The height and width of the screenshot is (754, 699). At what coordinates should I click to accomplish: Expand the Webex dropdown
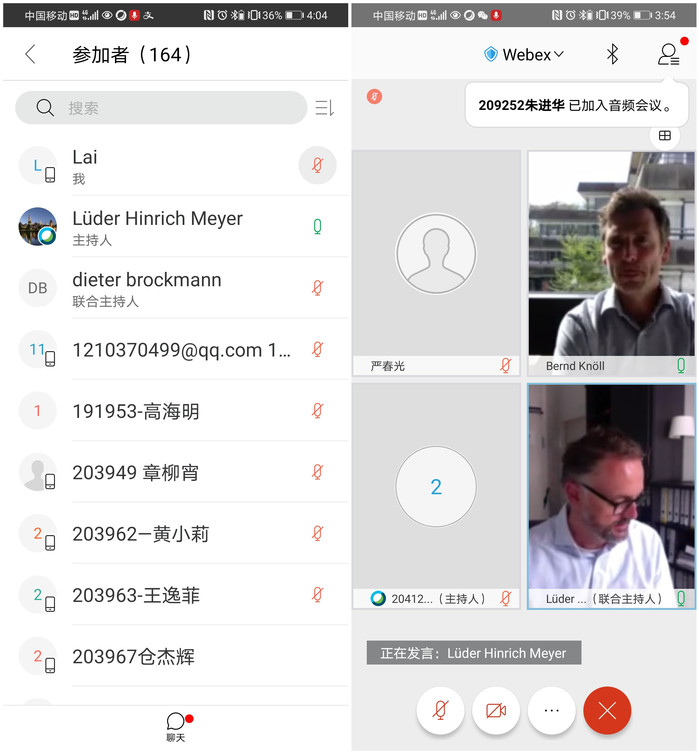pos(524,55)
